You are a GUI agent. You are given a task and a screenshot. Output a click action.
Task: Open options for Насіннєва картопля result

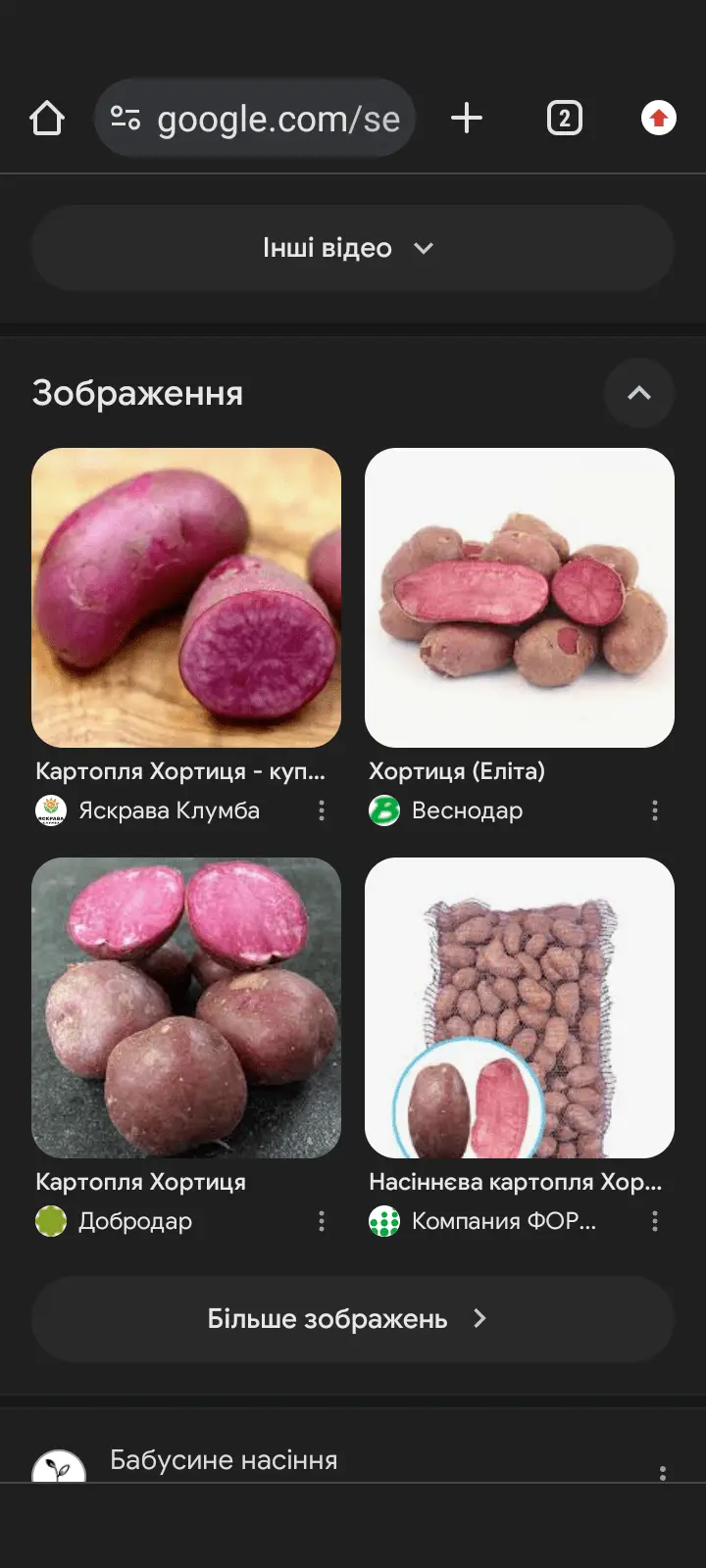655,1221
